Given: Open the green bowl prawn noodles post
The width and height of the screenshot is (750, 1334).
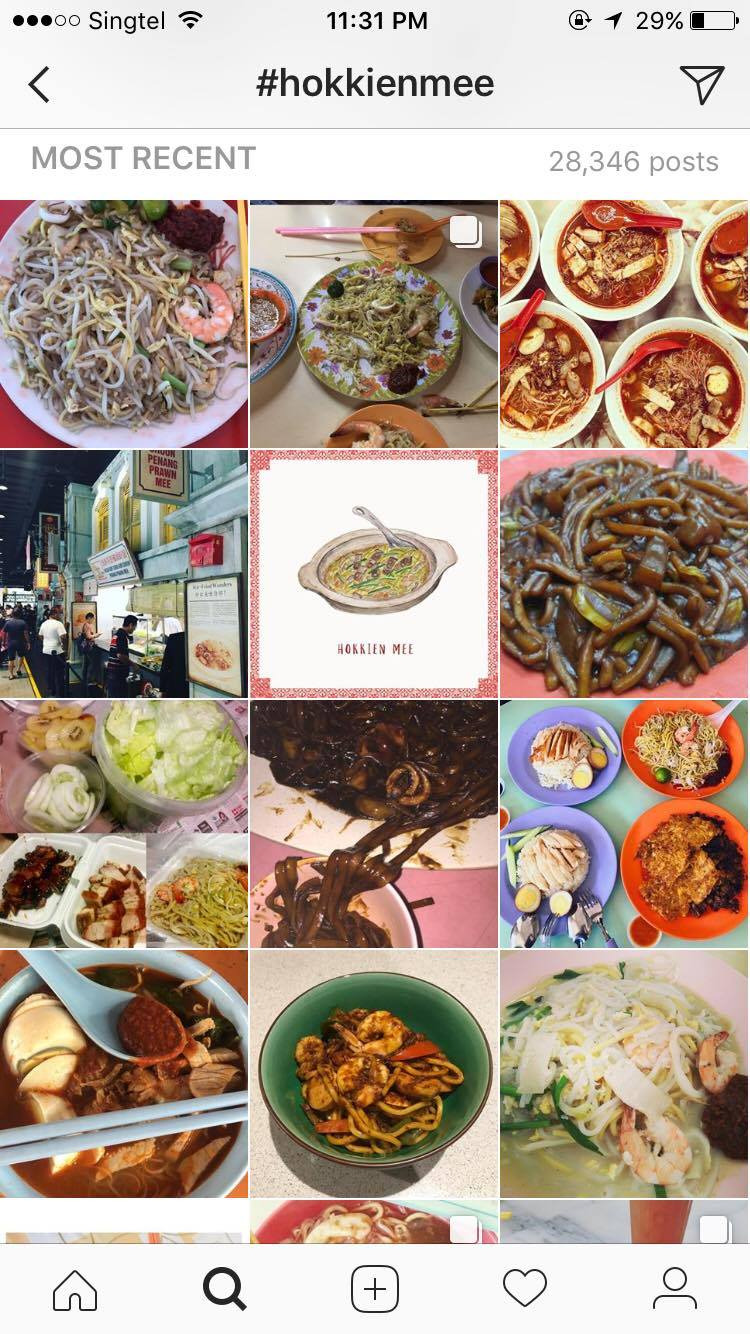Looking at the screenshot, I should pos(374,1074).
